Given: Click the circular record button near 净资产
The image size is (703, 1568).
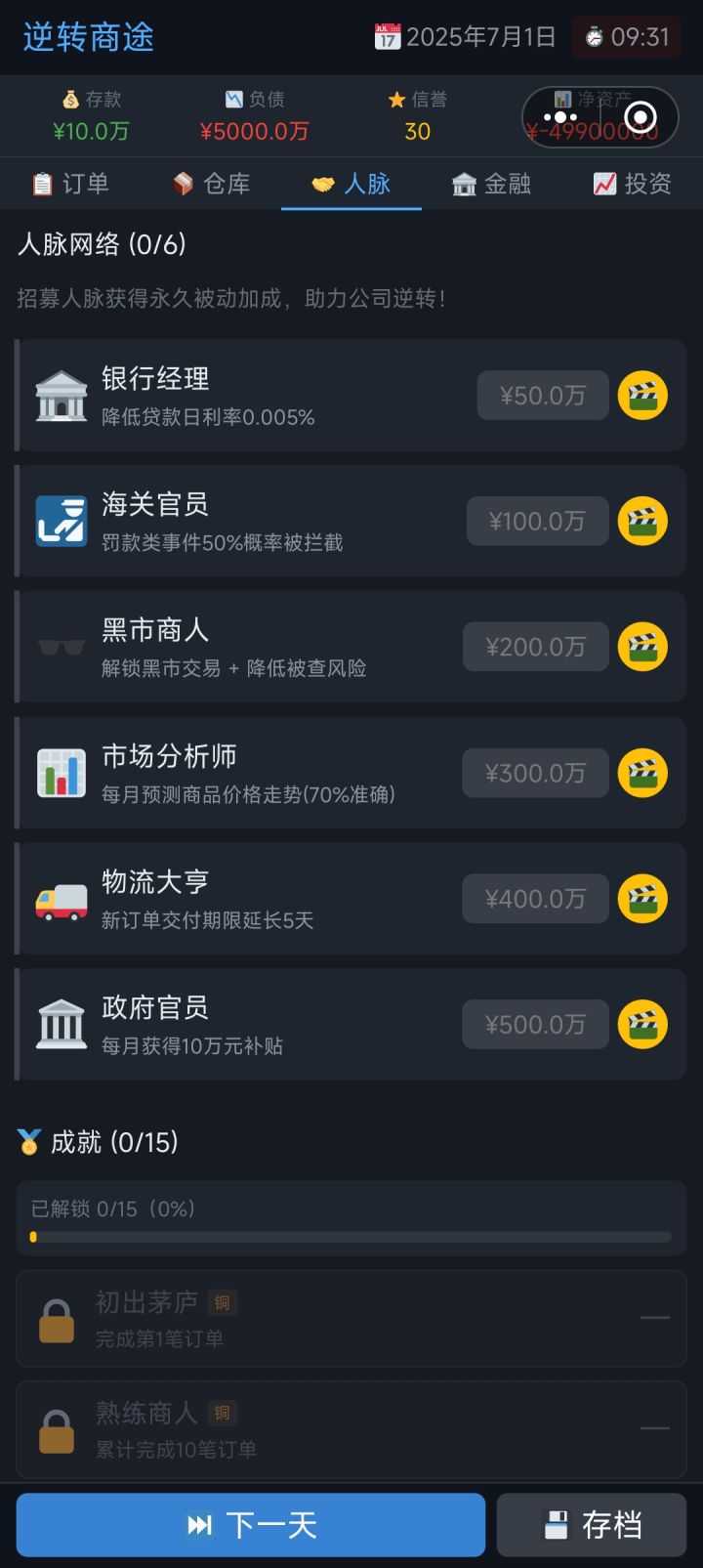Looking at the screenshot, I should click(642, 117).
